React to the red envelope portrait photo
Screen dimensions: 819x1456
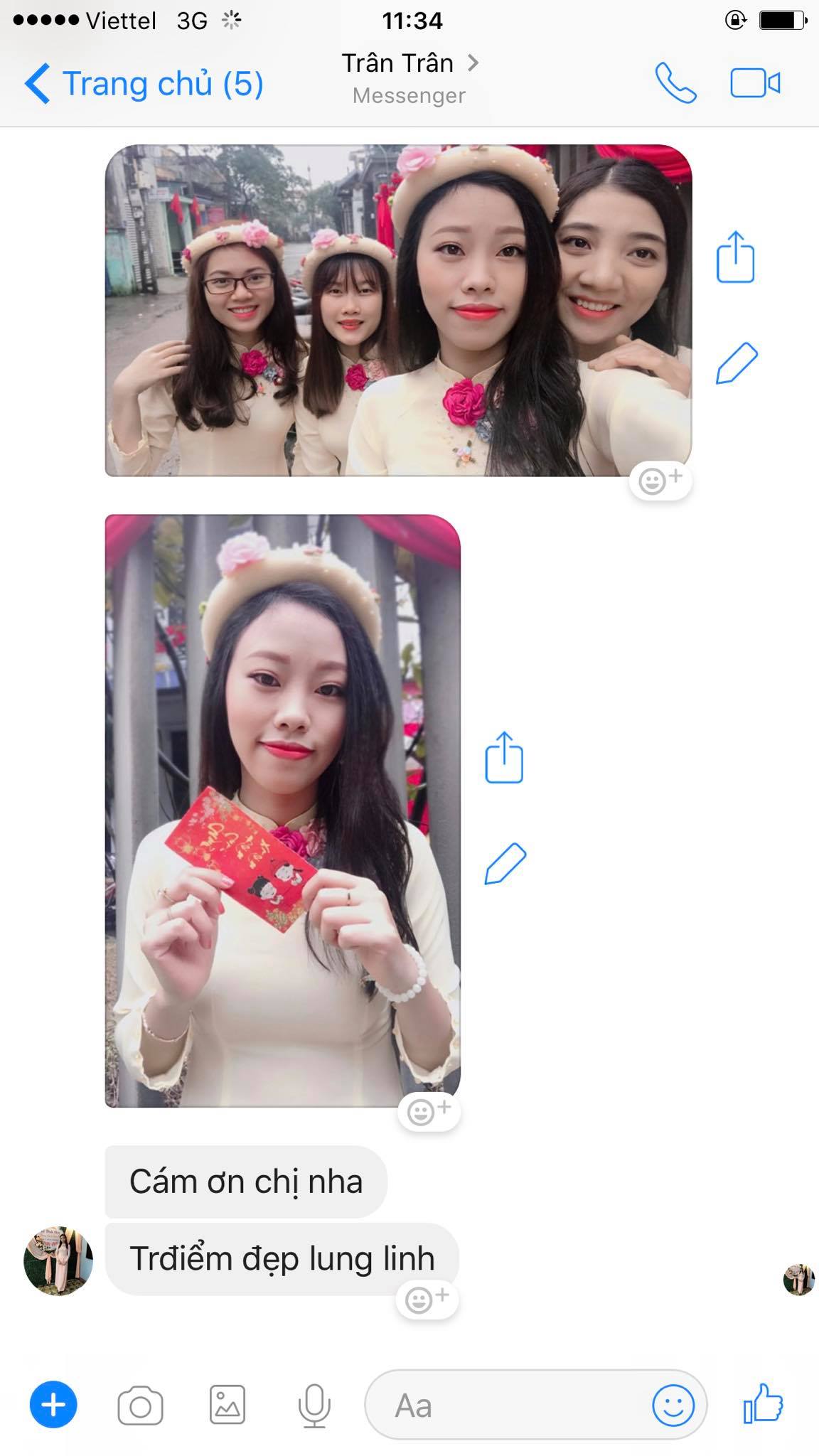(429, 1111)
